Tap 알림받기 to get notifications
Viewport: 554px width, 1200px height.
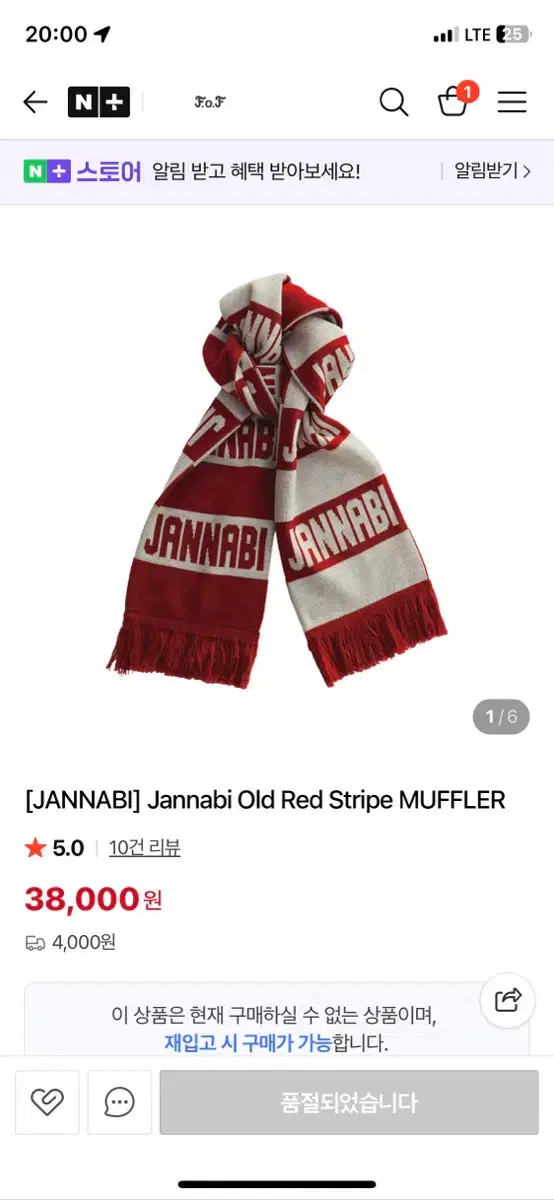(x=492, y=172)
